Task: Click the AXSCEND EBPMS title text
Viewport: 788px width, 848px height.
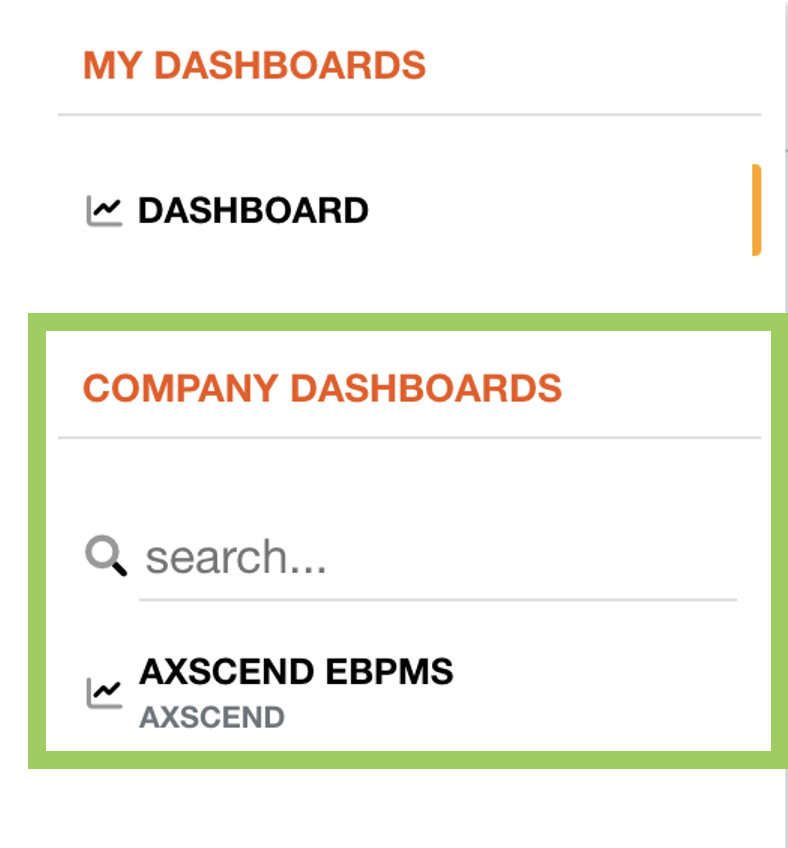Action: 295,671
